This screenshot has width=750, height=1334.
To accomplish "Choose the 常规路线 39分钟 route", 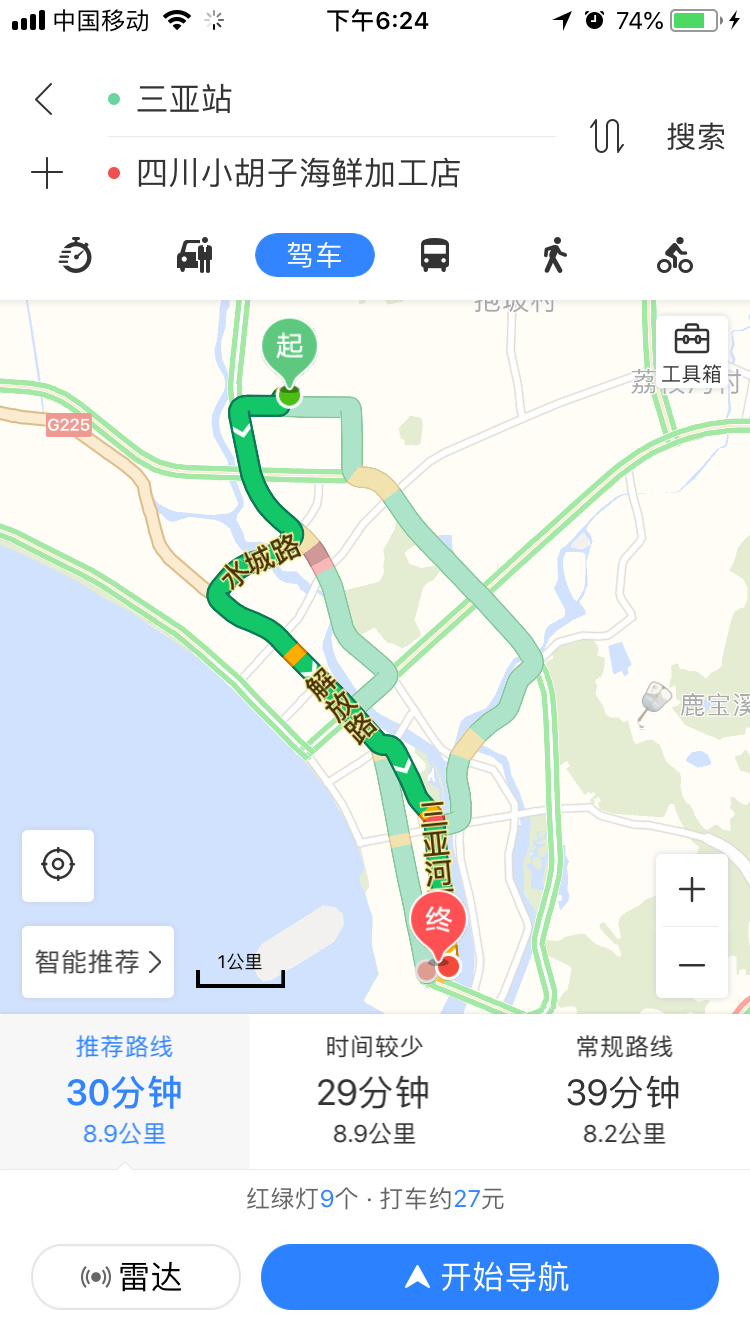I will point(624,1092).
